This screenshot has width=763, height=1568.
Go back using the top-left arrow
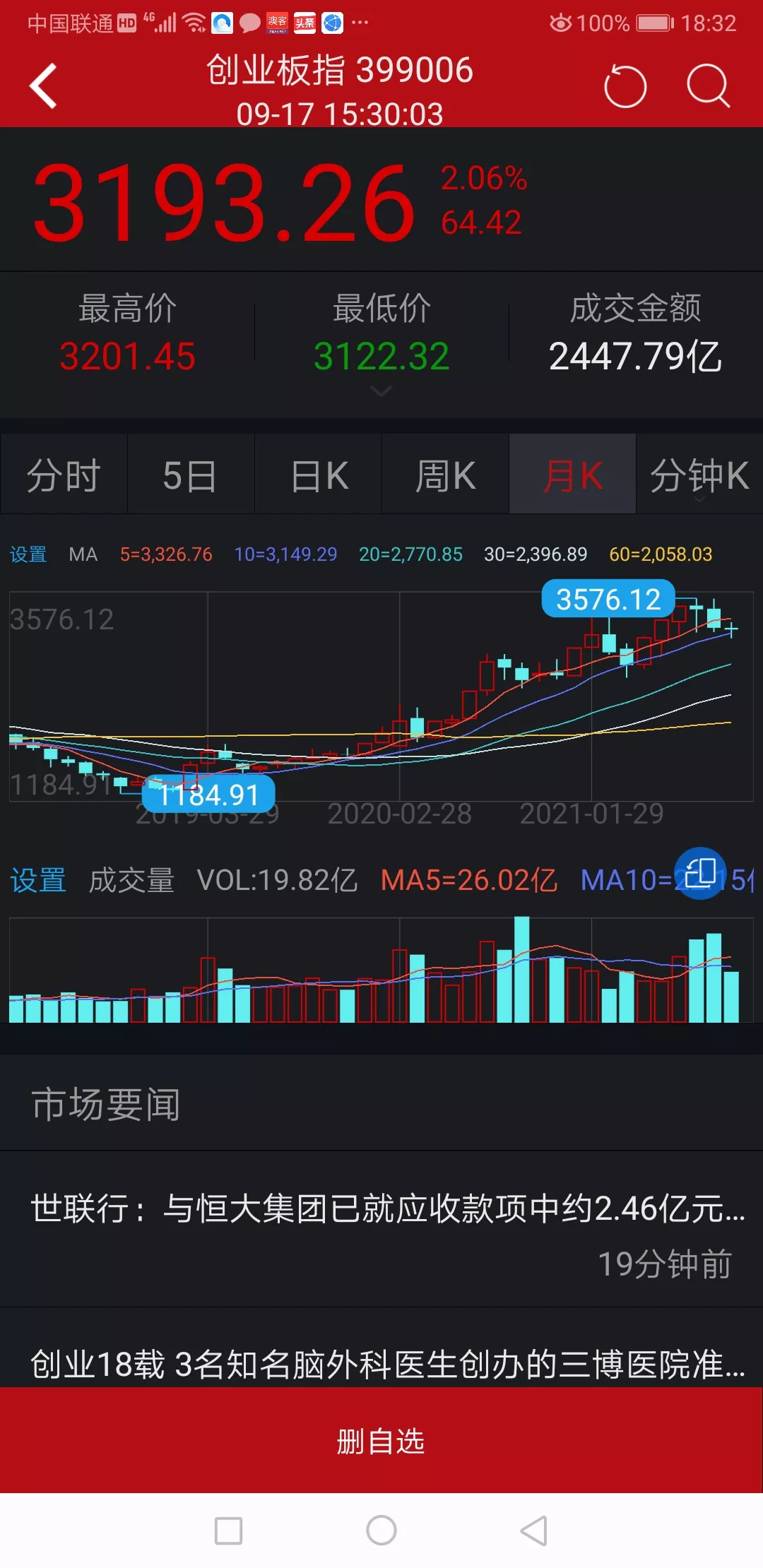(x=43, y=86)
